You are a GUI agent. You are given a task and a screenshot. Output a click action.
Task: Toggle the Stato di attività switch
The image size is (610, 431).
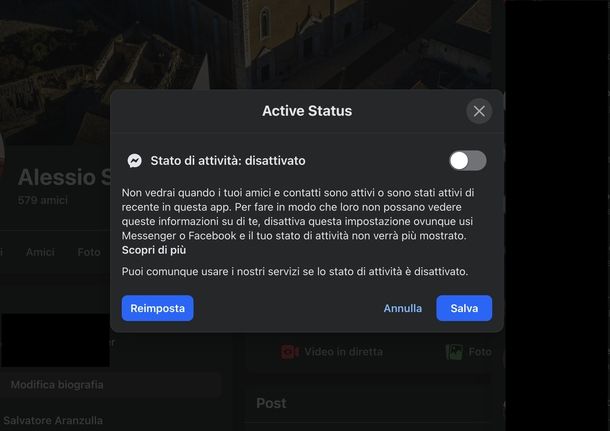point(467,160)
